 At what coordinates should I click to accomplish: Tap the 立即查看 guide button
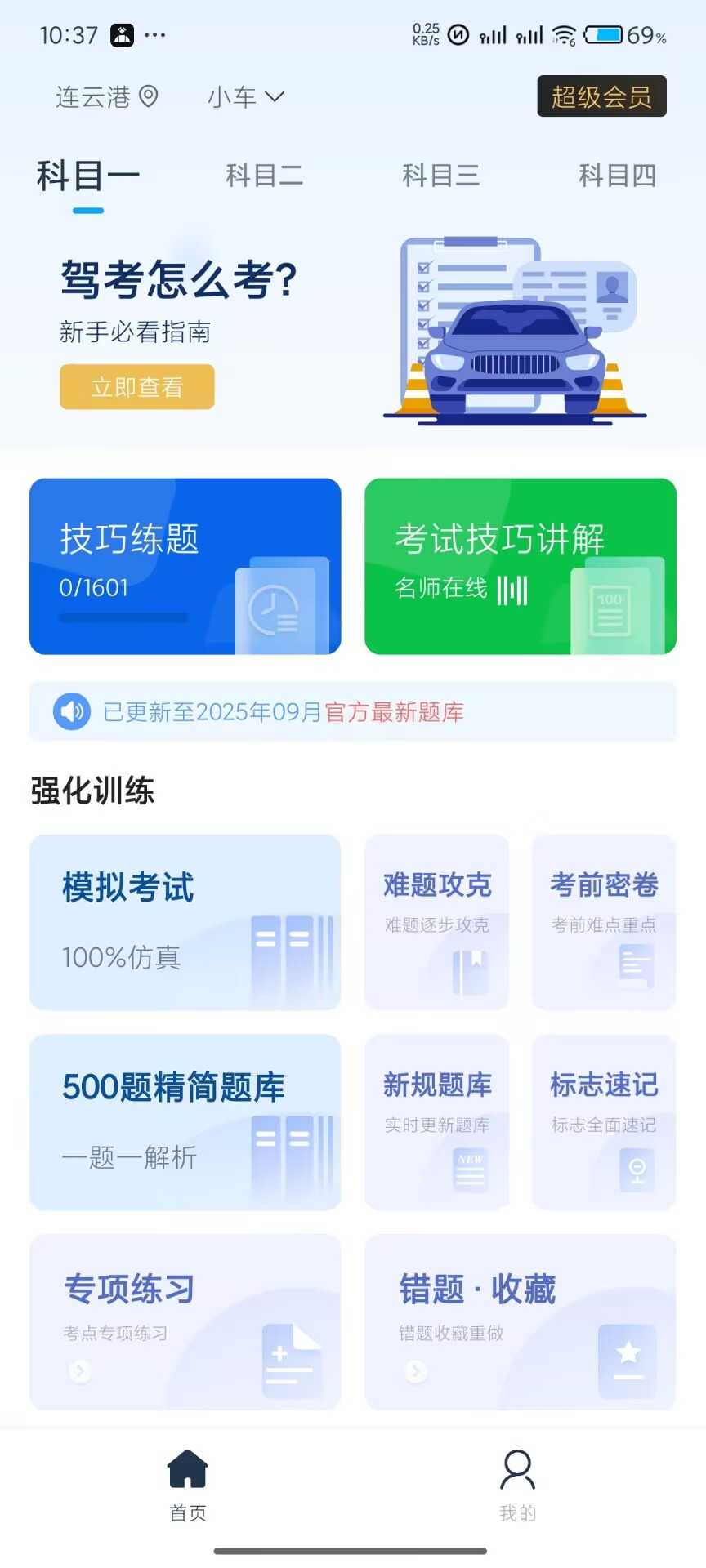click(137, 387)
